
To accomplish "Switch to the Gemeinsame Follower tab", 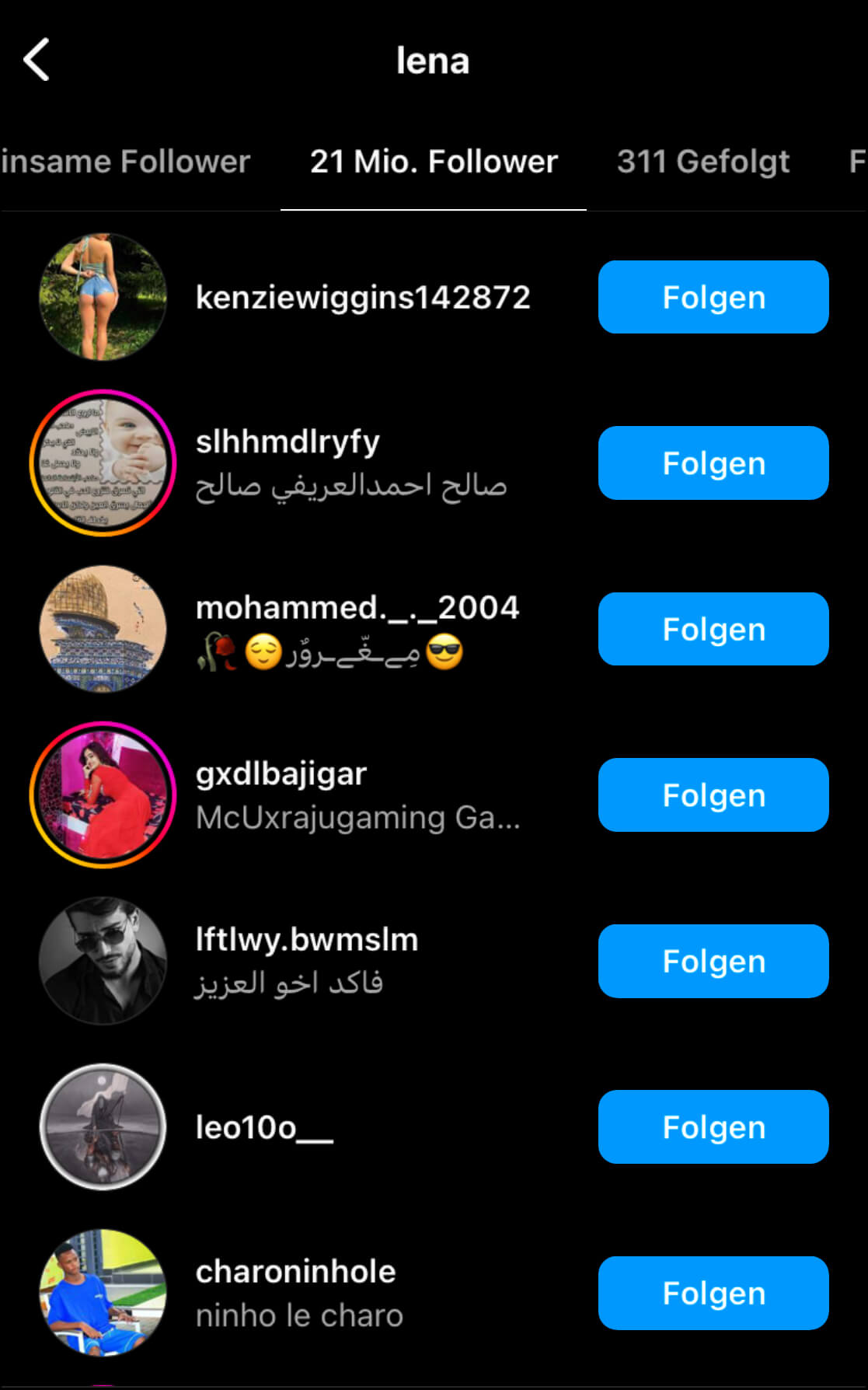I will (x=126, y=162).
